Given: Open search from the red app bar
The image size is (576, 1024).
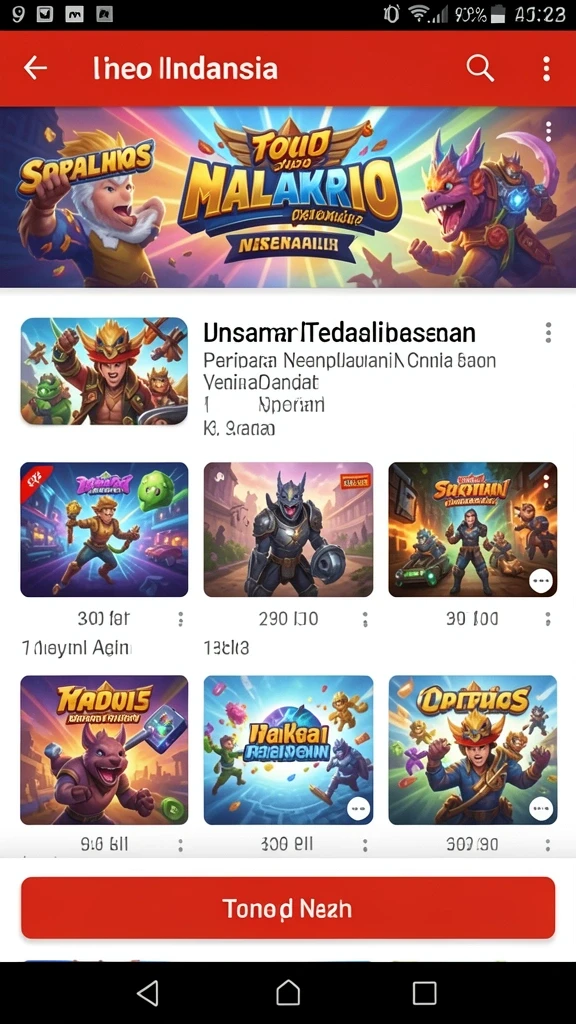Looking at the screenshot, I should (480, 68).
